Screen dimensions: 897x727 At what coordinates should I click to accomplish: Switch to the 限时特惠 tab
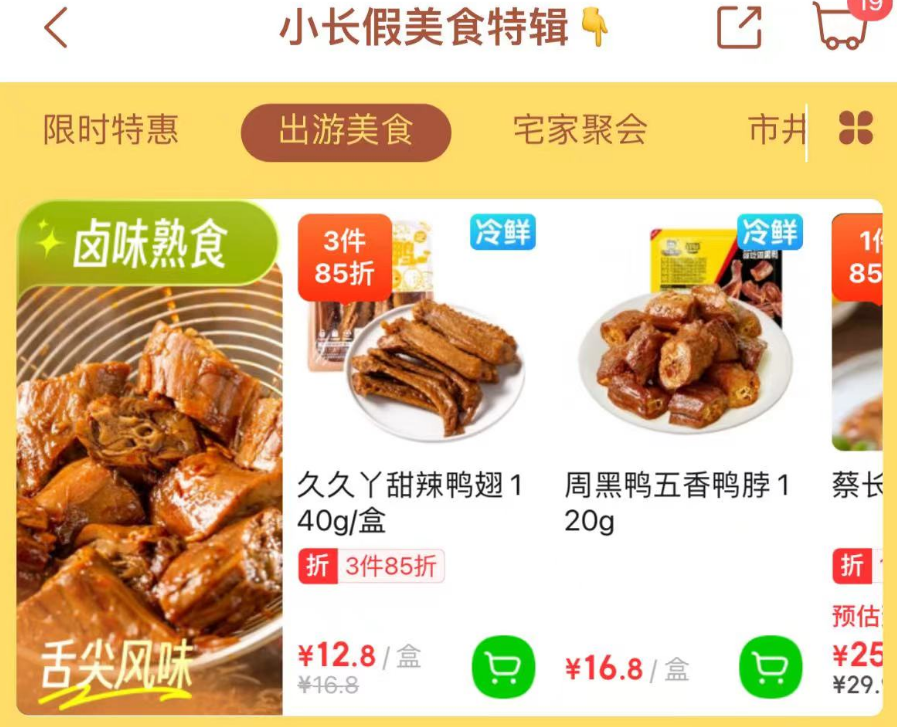click(x=110, y=130)
